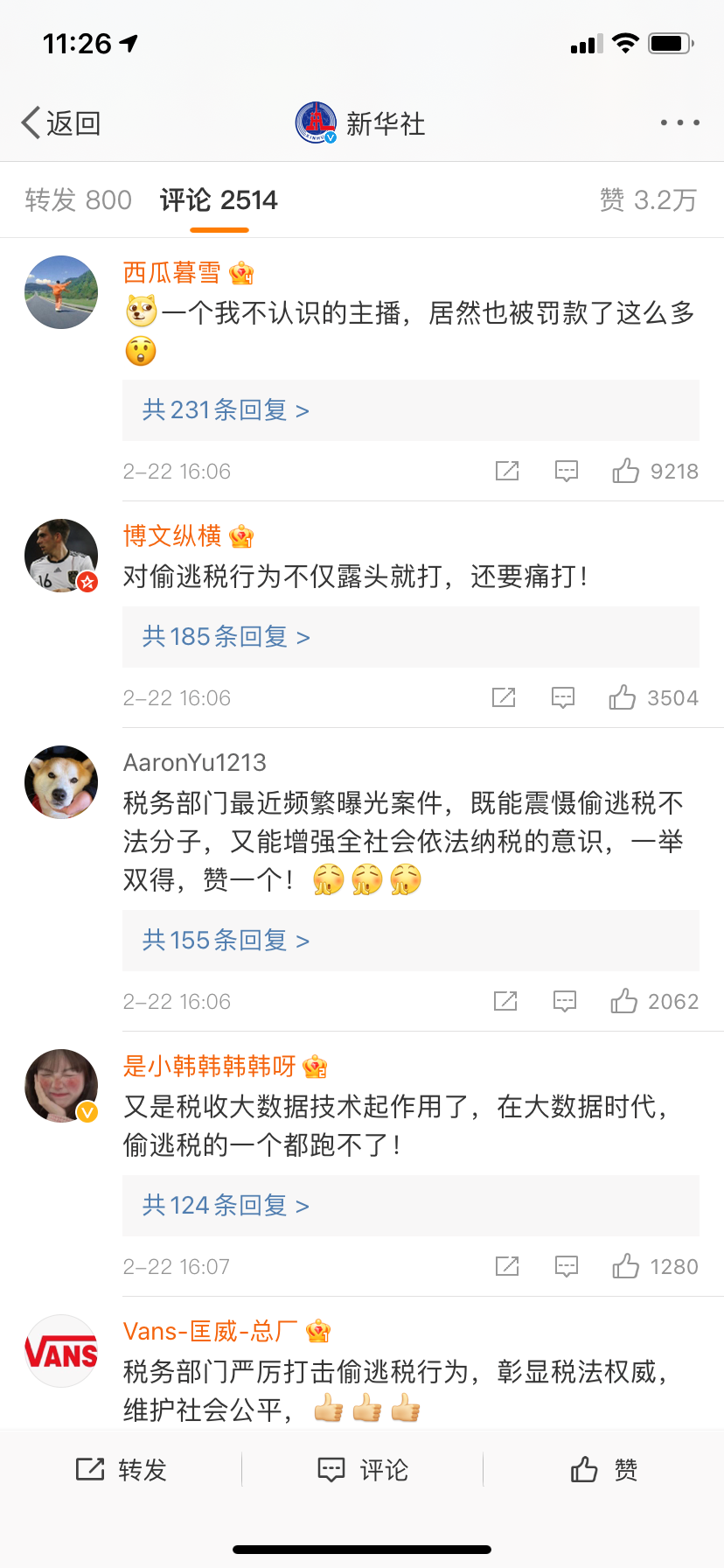Image resolution: width=724 pixels, height=1568 pixels.
Task: Switch to the 转发 800 tab
Action: coord(79,200)
